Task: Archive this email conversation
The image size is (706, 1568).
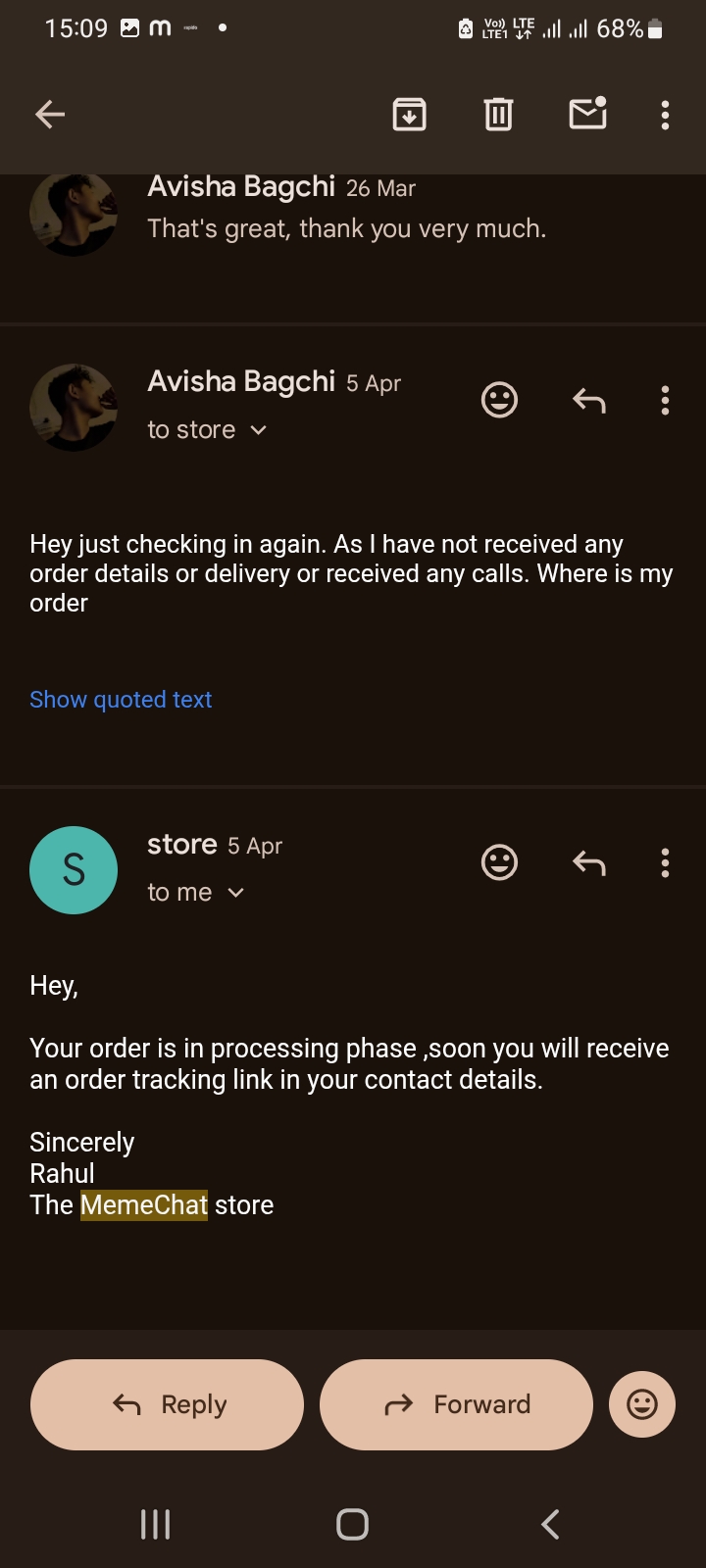Action: coord(409,115)
